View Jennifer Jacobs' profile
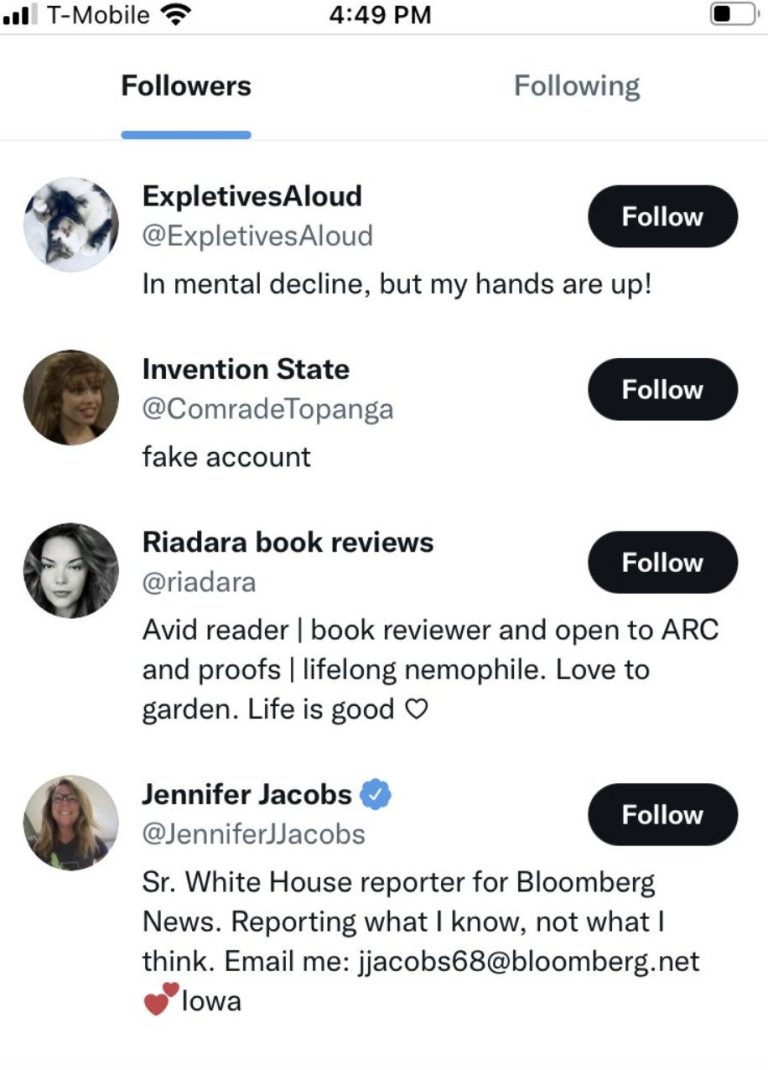The height and width of the screenshot is (1070, 768). [246, 795]
